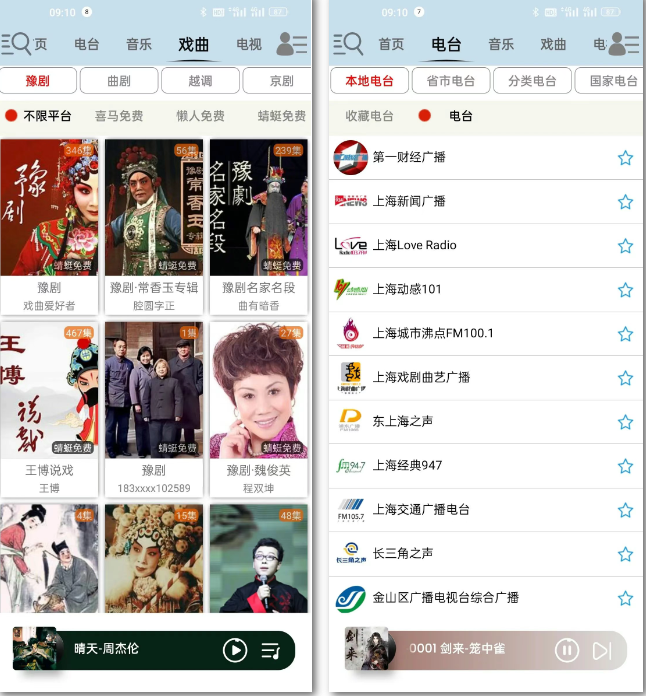Pause the 剑来-笼中雀 playback
This screenshot has height=696, width=646.
click(x=567, y=650)
